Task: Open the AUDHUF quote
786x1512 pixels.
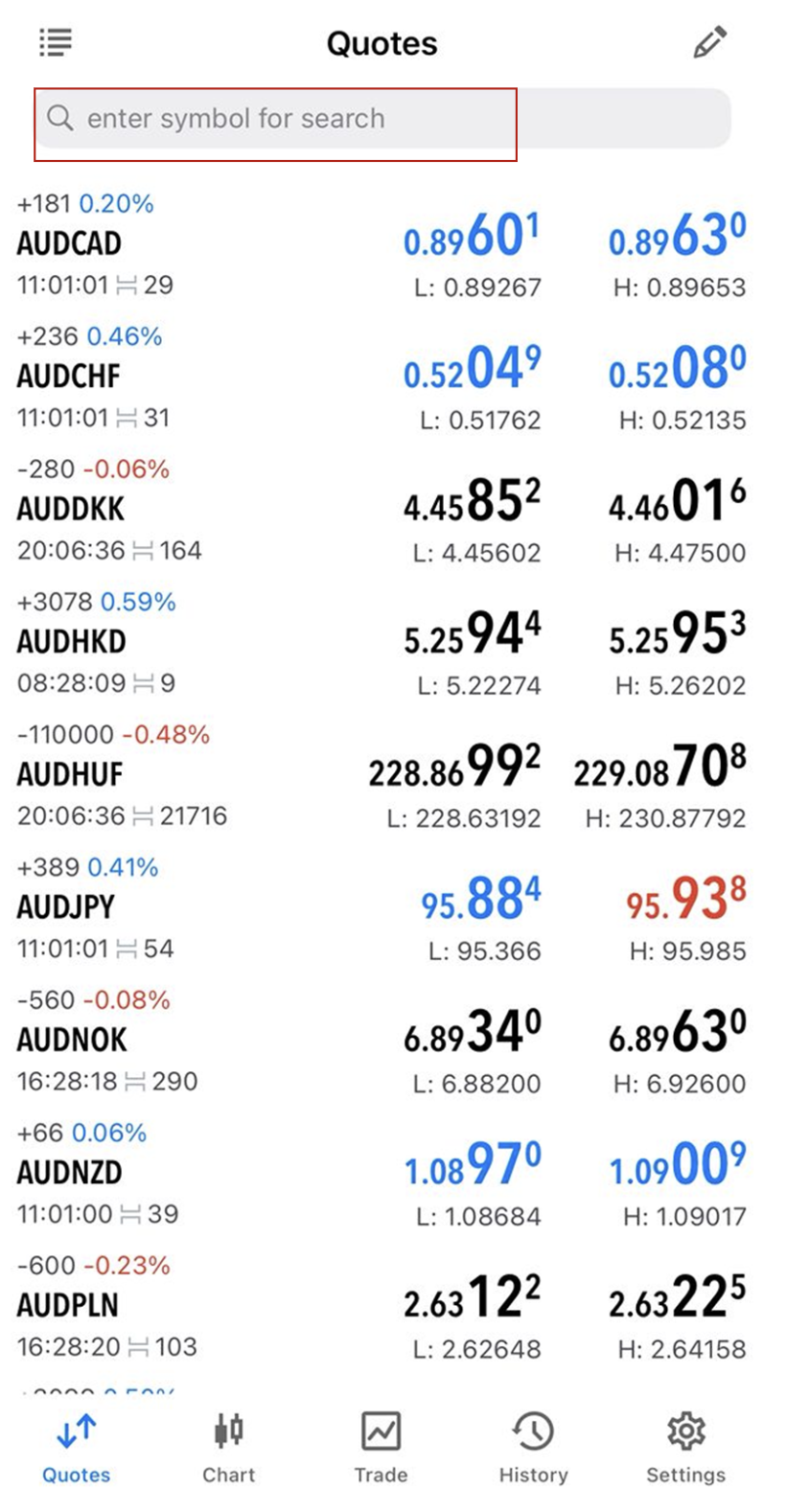Action: pos(70,774)
